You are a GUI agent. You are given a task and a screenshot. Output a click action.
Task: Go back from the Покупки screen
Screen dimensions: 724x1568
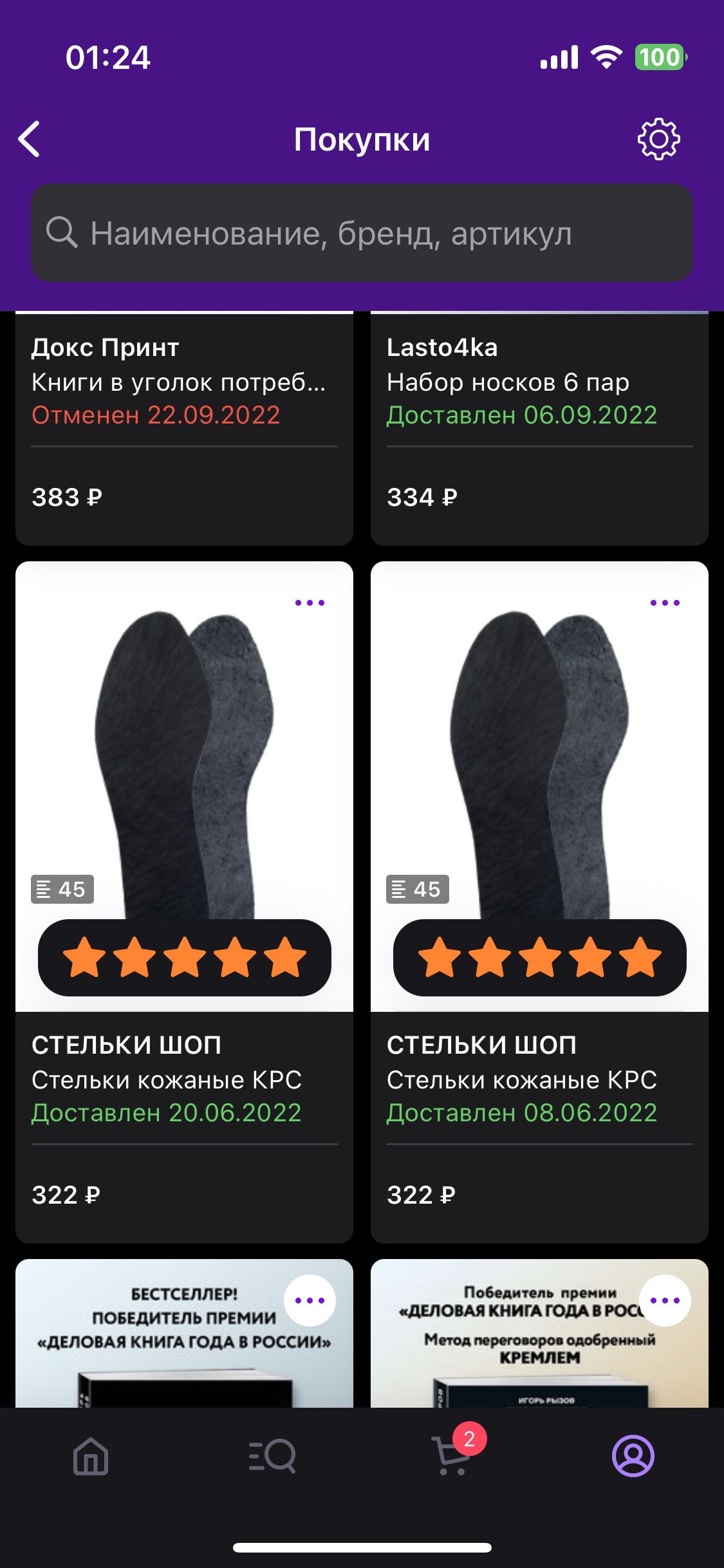pyautogui.click(x=30, y=139)
